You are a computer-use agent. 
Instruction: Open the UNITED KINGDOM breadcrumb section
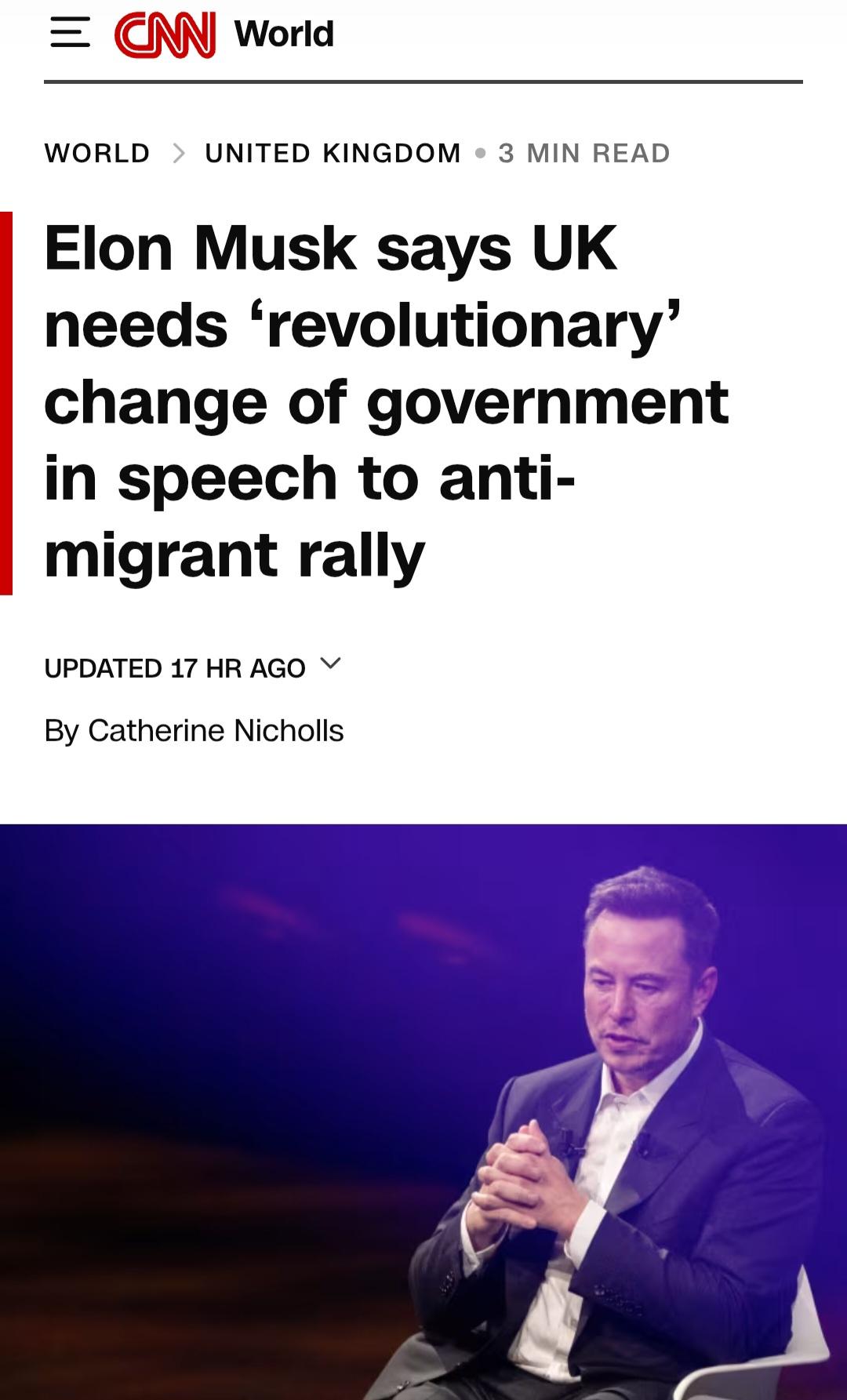pos(333,153)
